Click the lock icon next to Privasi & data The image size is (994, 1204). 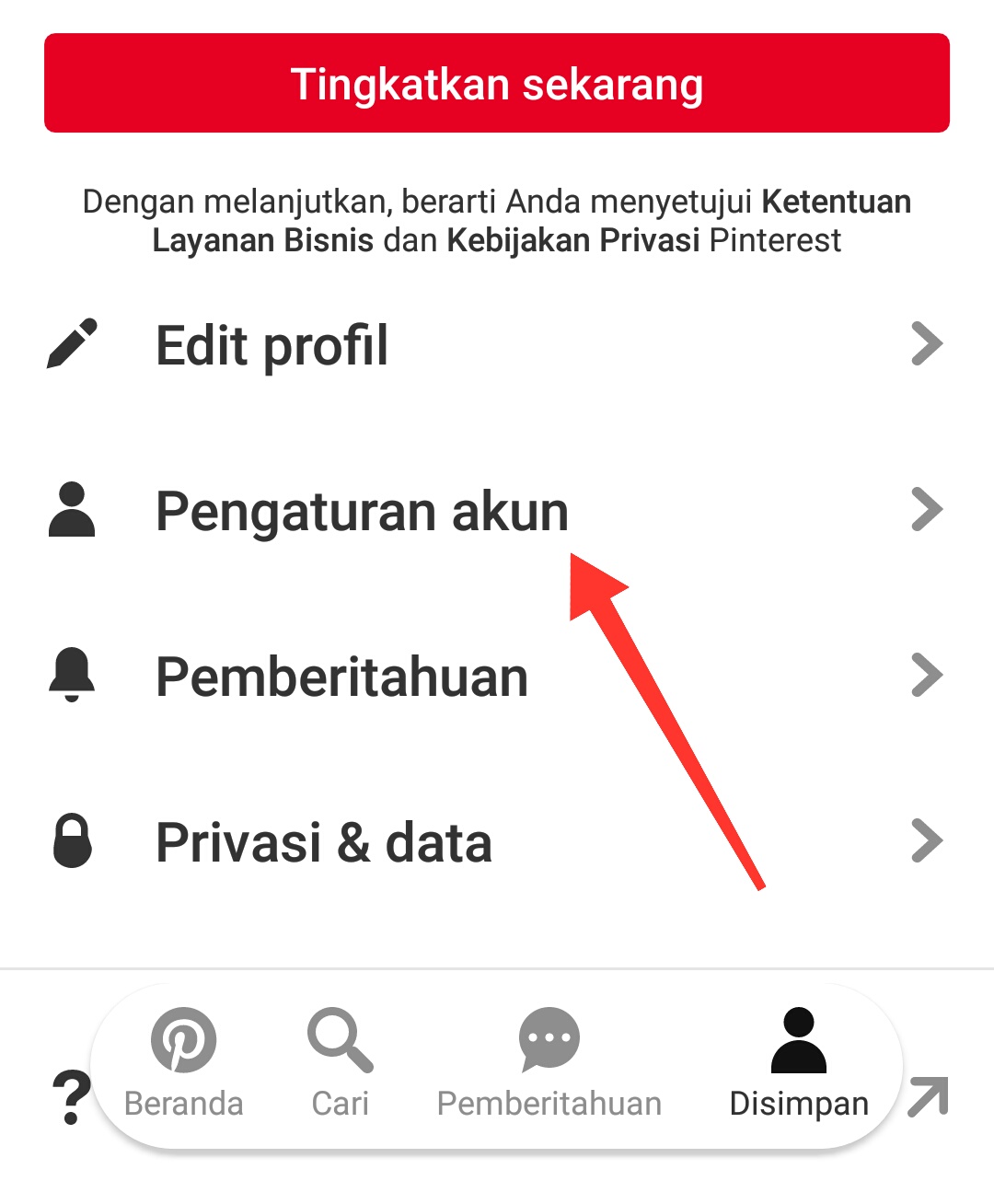pyautogui.click(x=72, y=840)
